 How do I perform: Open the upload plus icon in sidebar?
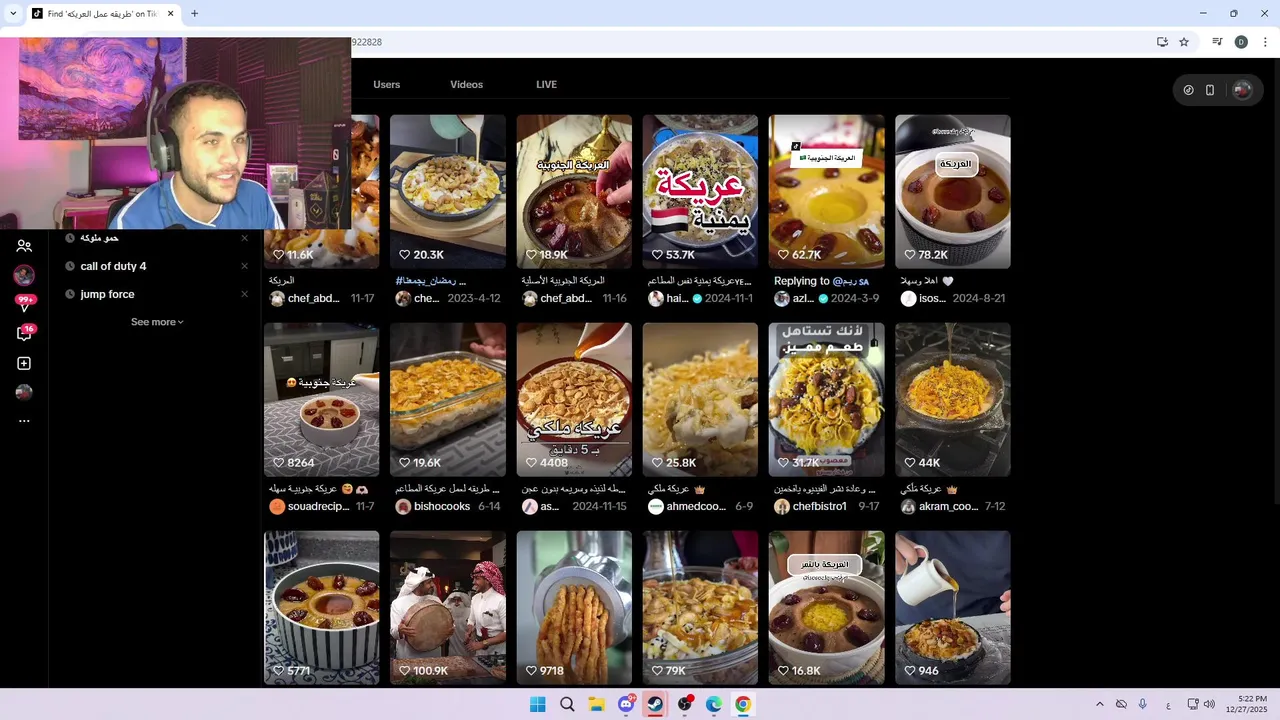pos(24,364)
